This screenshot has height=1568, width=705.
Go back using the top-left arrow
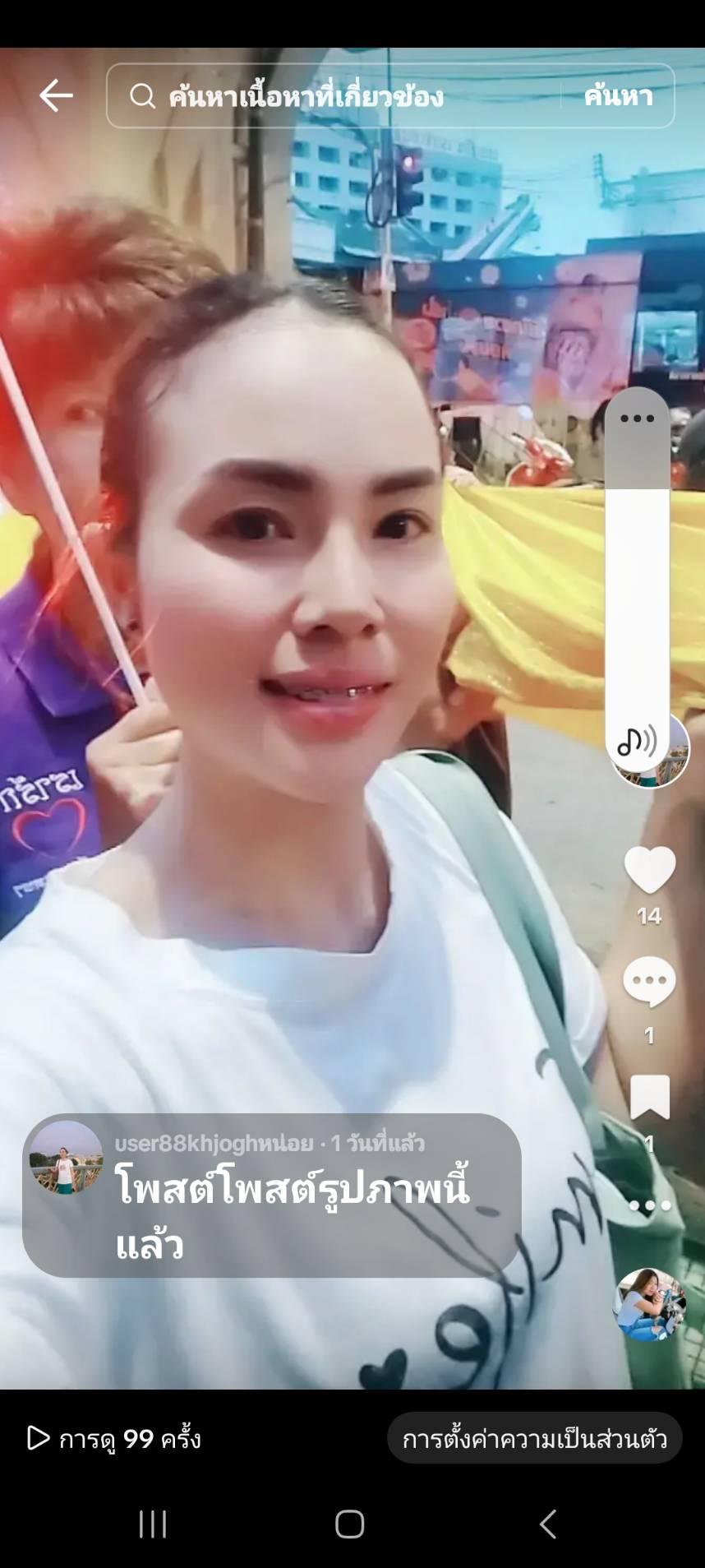[56, 96]
